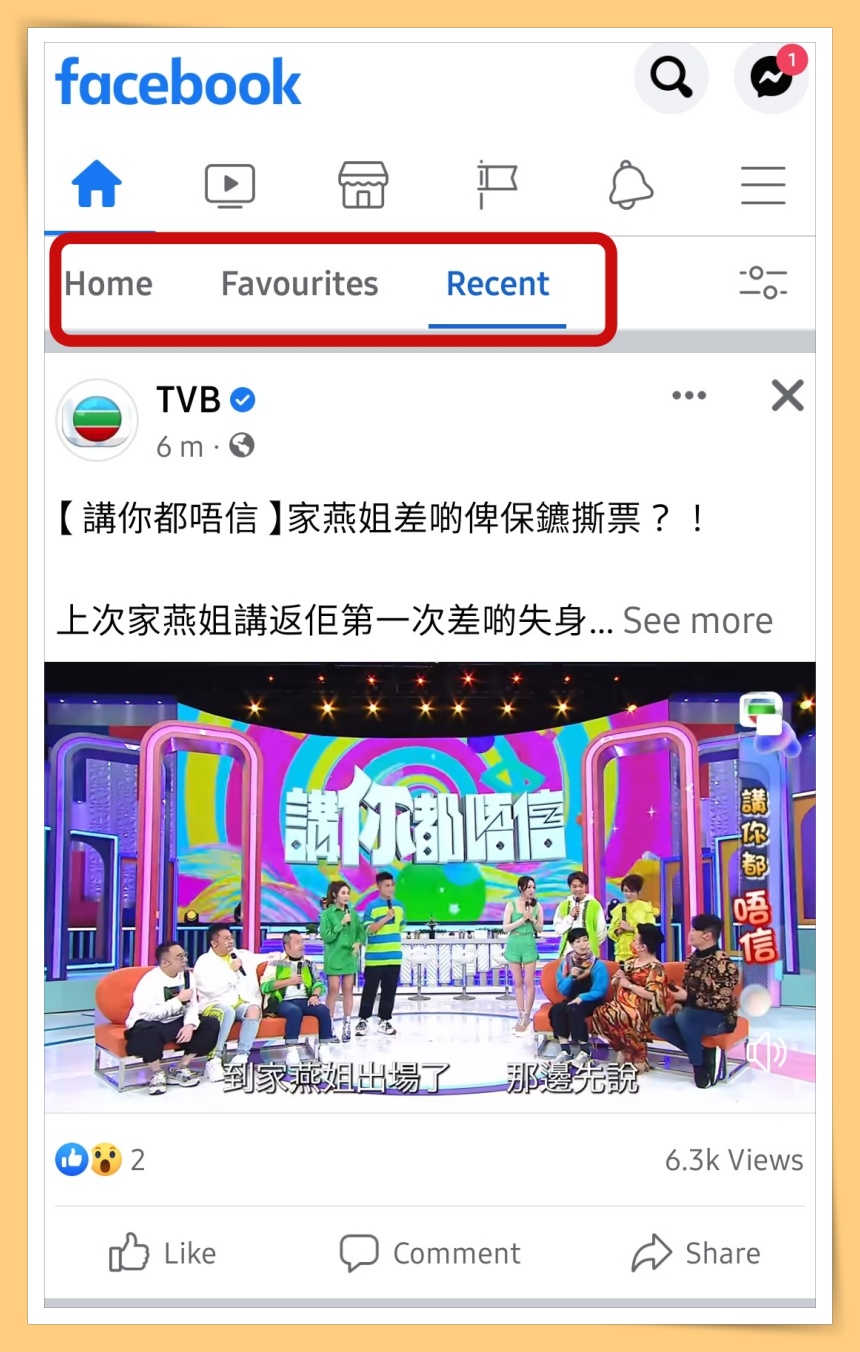Dismiss the TVB post
This screenshot has width=860, height=1352.
click(787, 396)
